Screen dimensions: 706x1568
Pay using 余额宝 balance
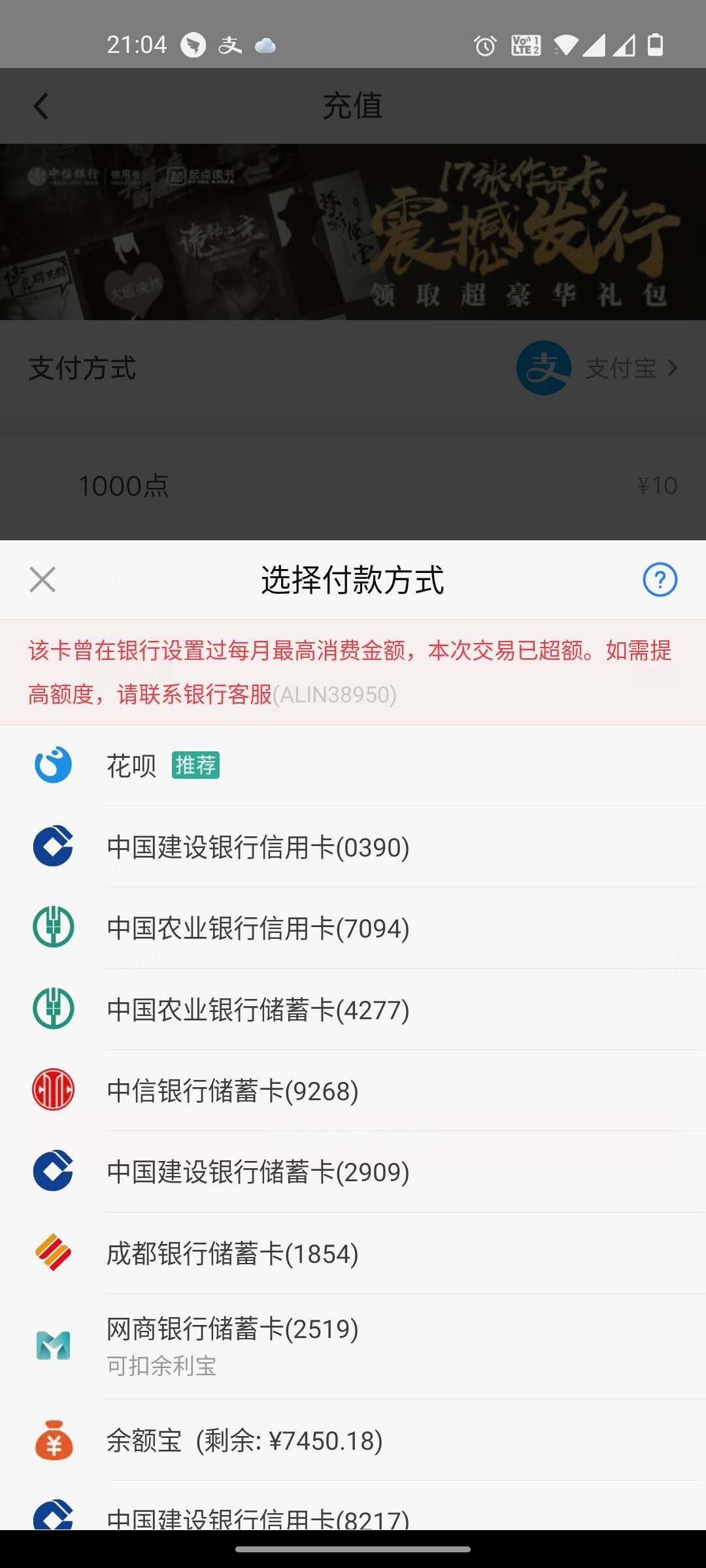pos(353,1441)
